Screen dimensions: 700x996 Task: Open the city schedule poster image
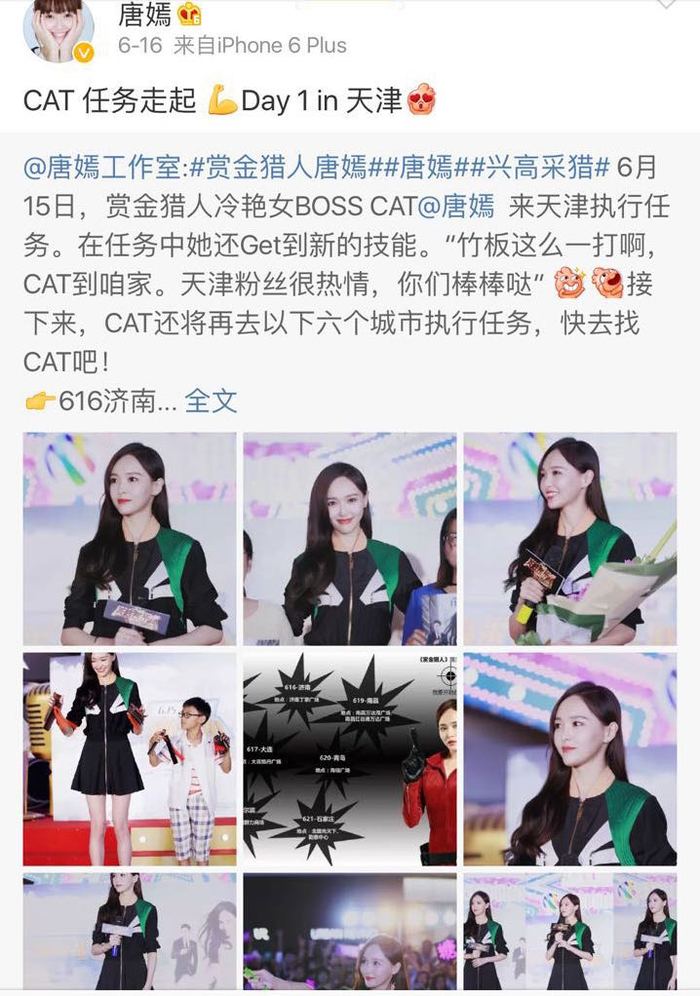click(350, 759)
